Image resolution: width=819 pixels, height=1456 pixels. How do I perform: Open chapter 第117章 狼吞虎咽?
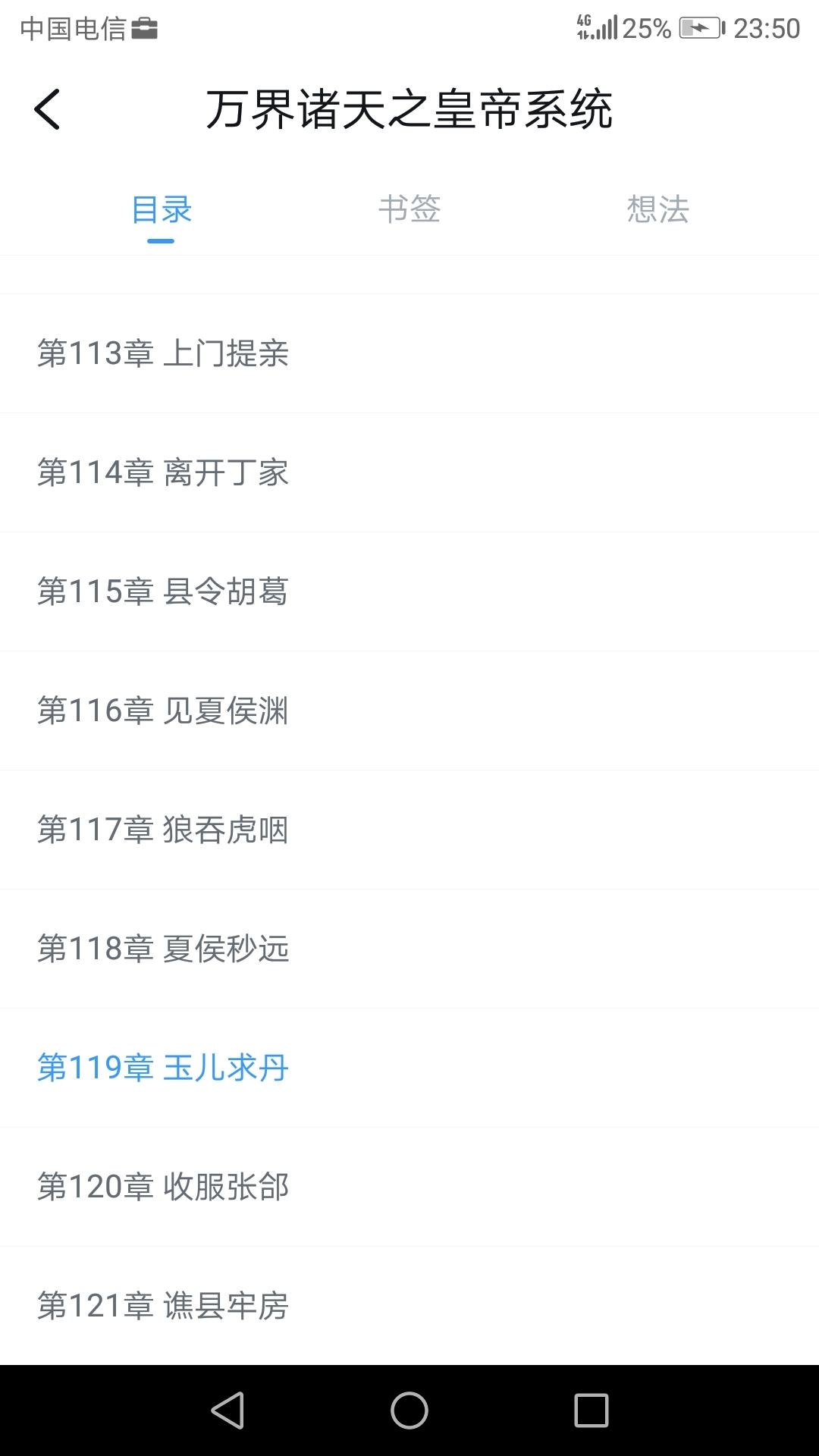click(409, 830)
